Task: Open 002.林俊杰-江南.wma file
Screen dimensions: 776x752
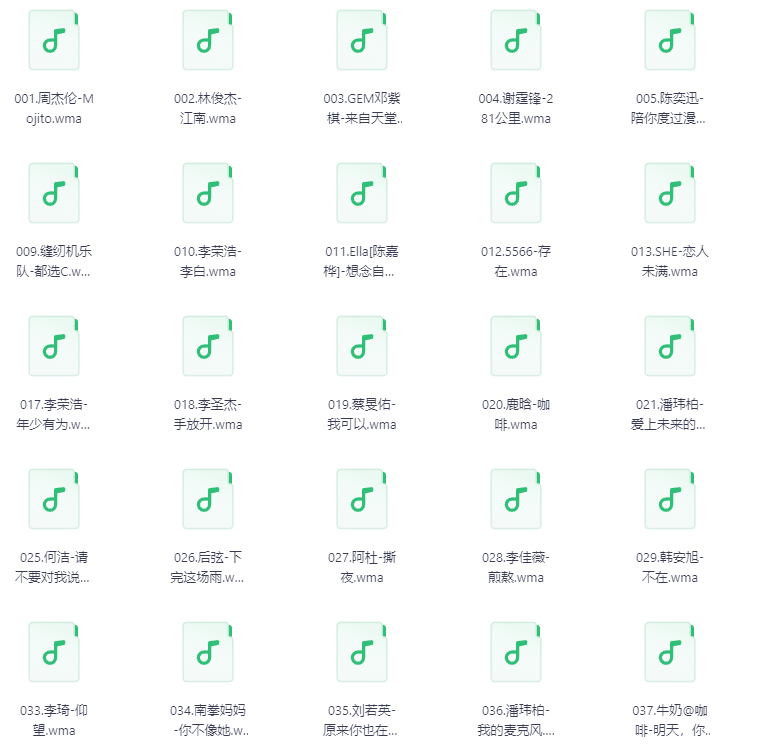Action: tap(208, 39)
